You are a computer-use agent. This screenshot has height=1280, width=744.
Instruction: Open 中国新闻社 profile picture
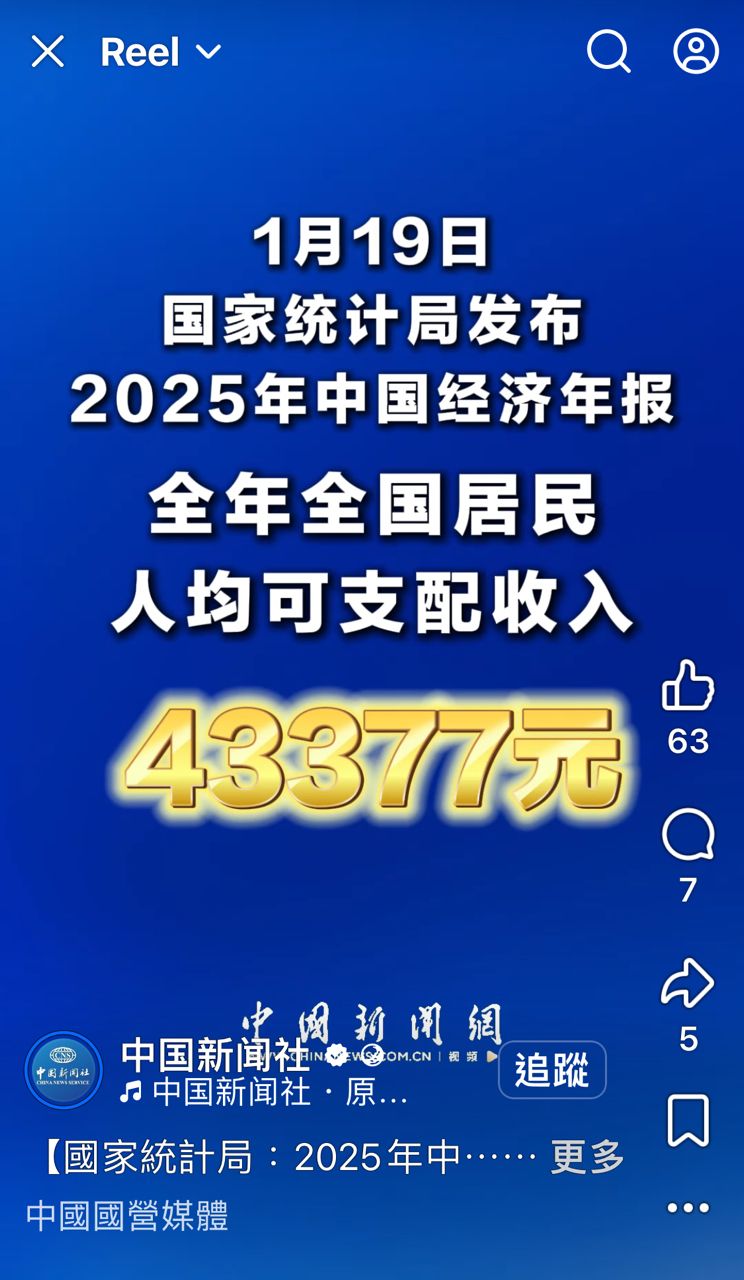point(64,1070)
